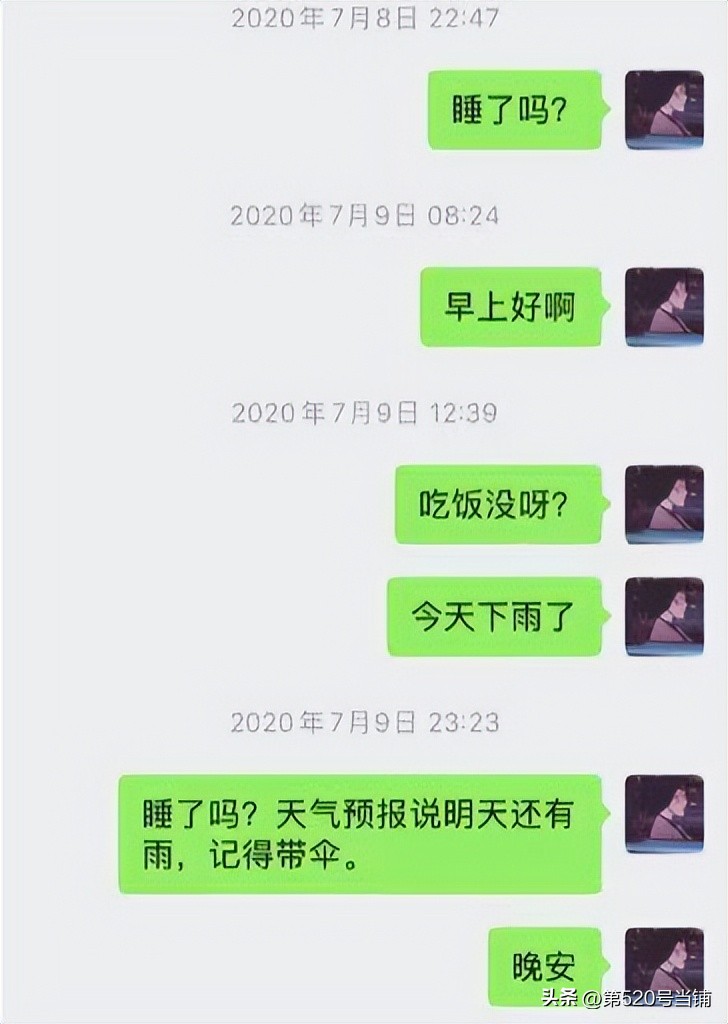Select the "今天下雨了" message bubble

(494, 617)
